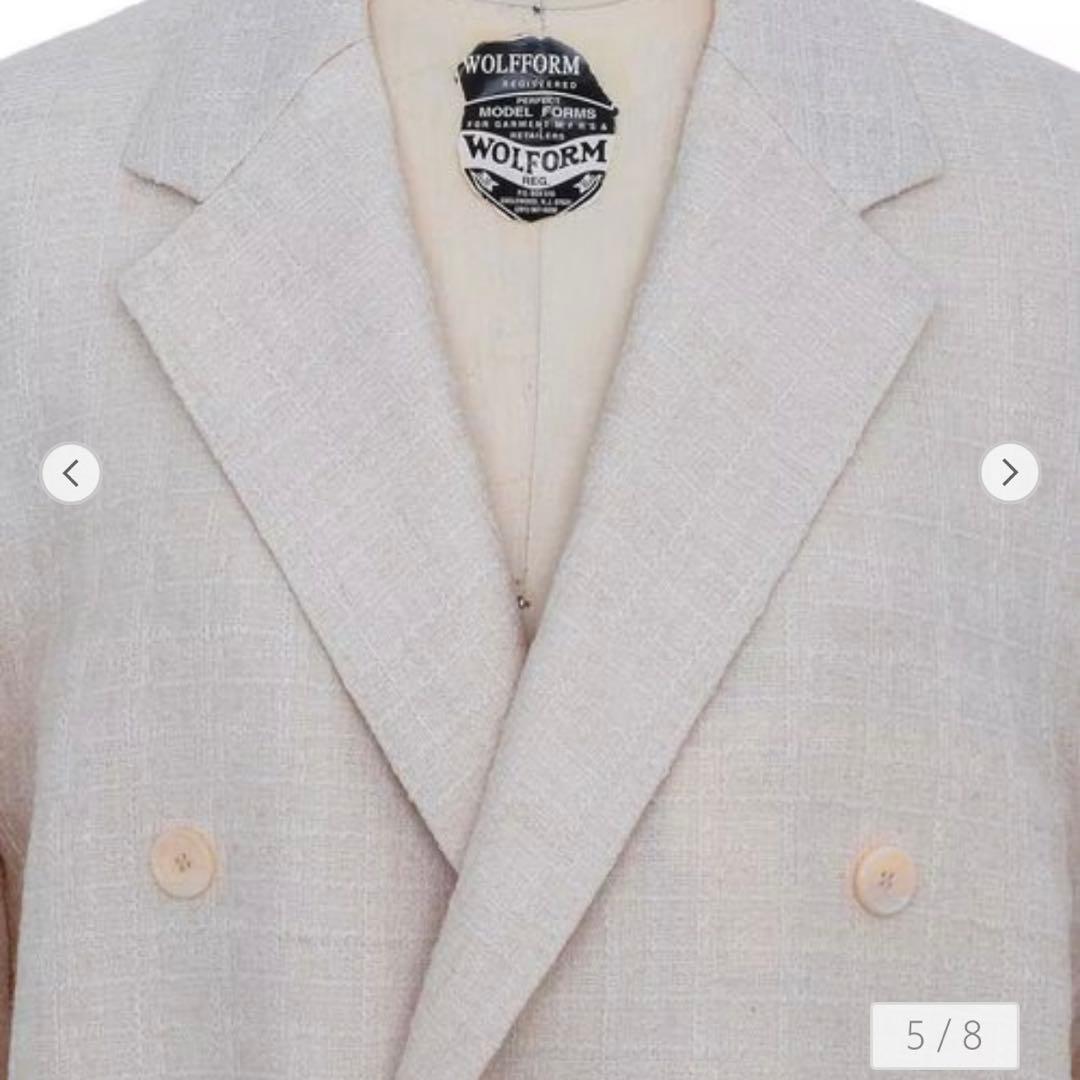Advance to the next product image
This screenshot has width=1080, height=1080.
[1009, 473]
